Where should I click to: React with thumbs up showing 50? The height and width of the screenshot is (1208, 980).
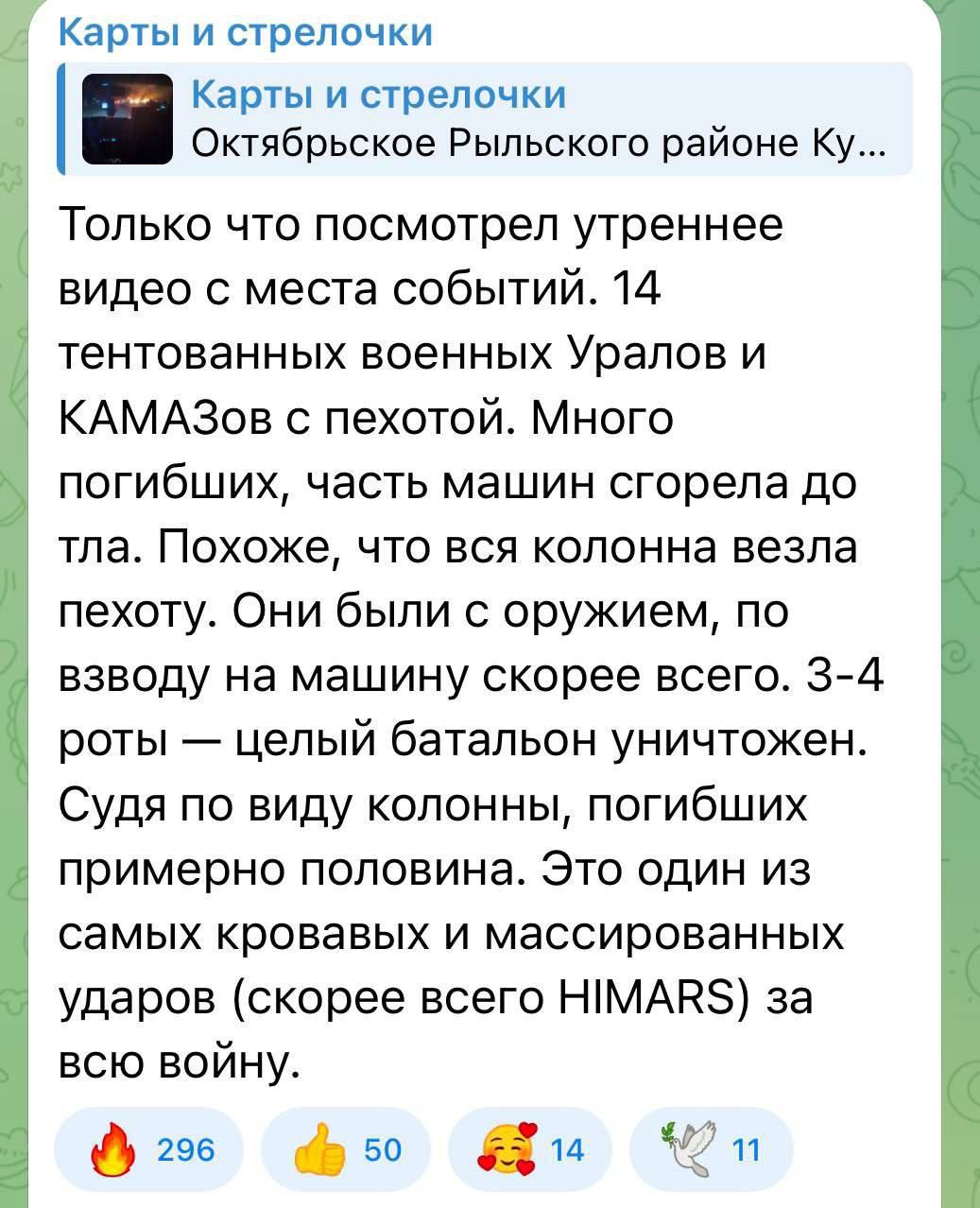pyautogui.click(x=344, y=1150)
